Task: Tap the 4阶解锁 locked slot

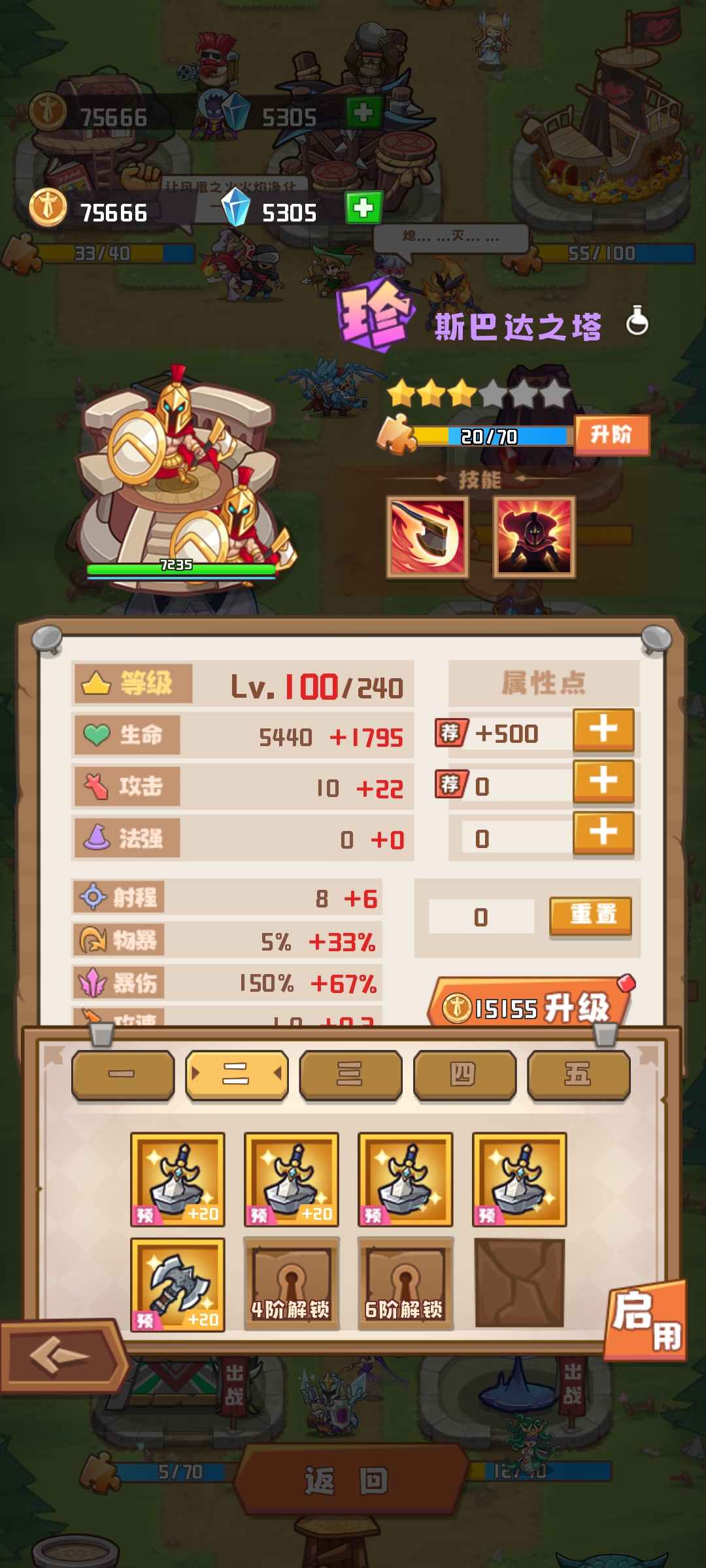Action: (x=292, y=1284)
